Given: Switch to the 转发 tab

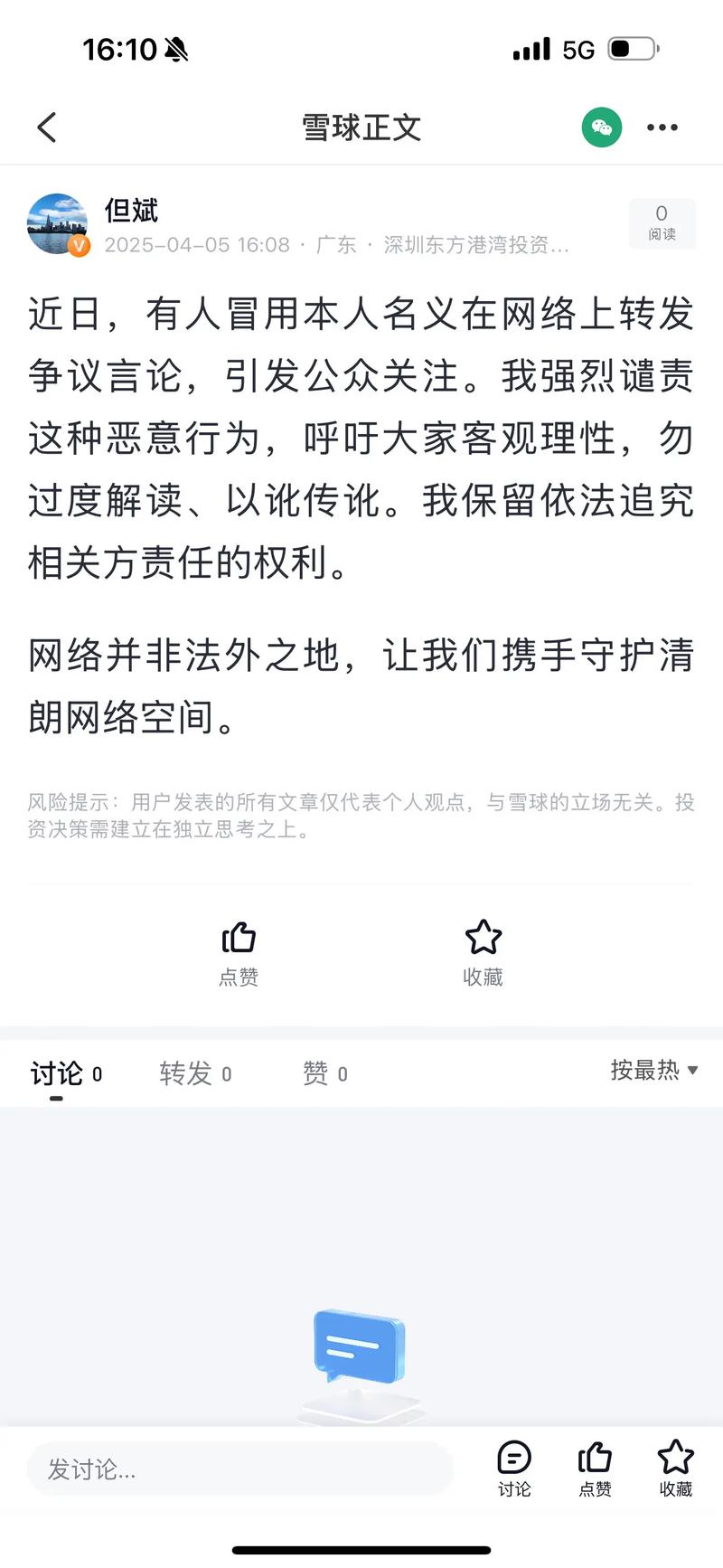Looking at the screenshot, I should click(x=194, y=1073).
